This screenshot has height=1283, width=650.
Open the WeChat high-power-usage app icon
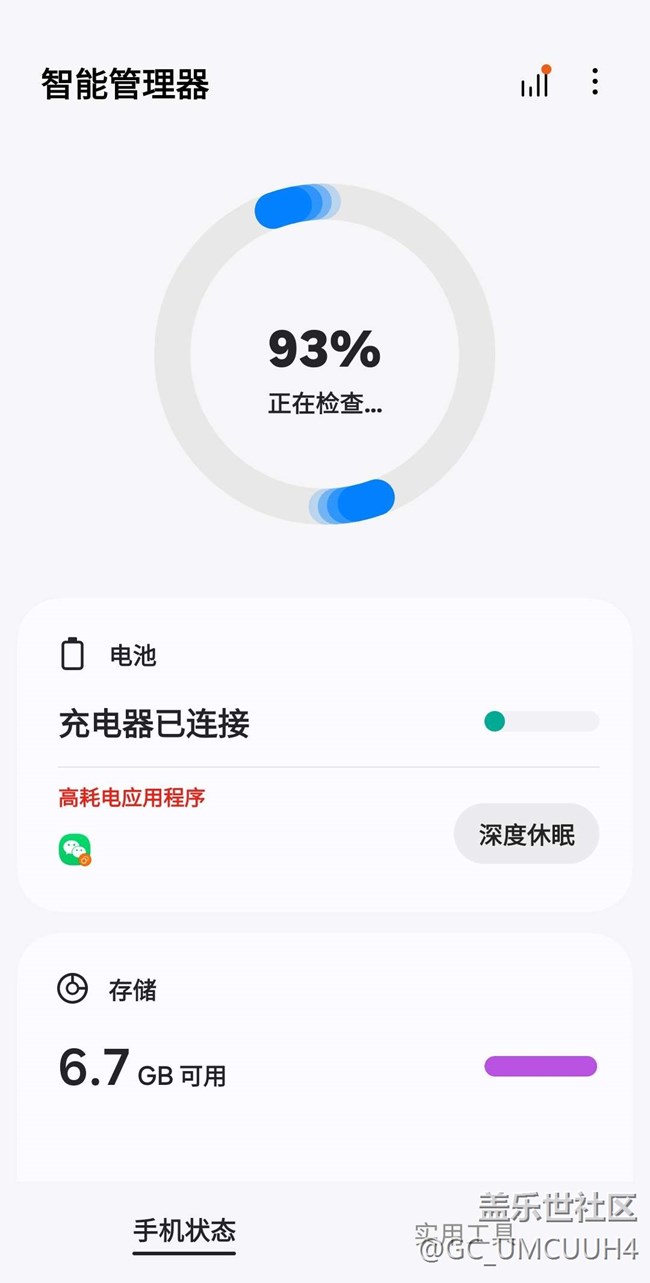[75, 850]
